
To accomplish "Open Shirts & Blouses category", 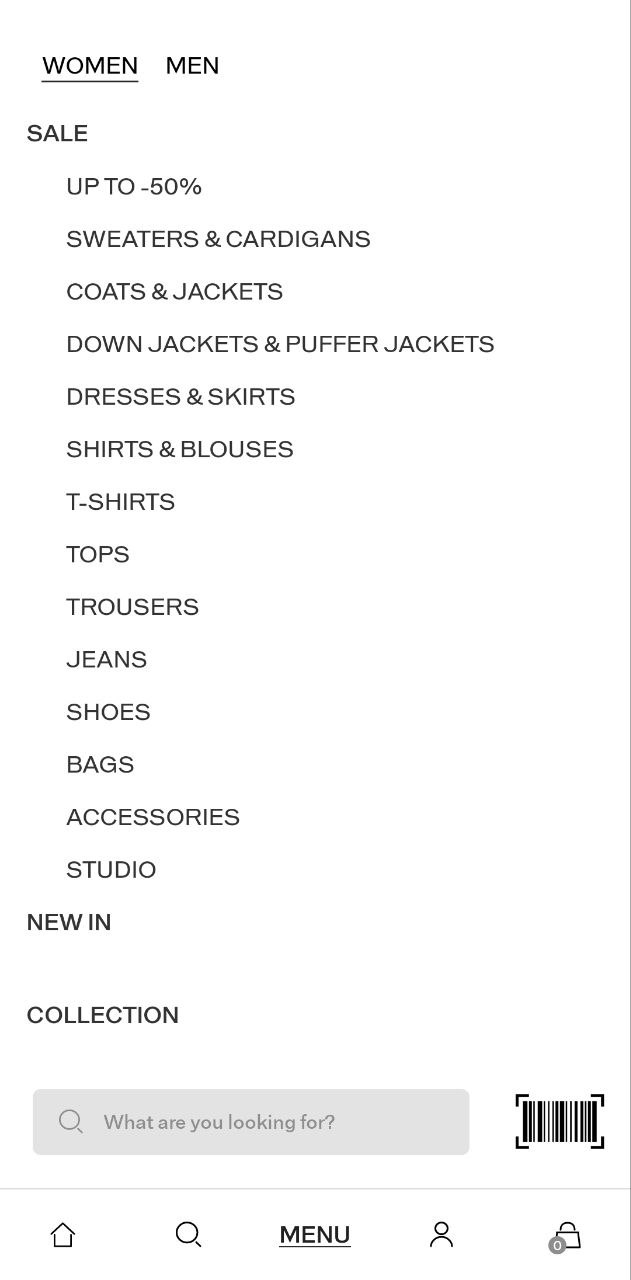I will click(180, 449).
